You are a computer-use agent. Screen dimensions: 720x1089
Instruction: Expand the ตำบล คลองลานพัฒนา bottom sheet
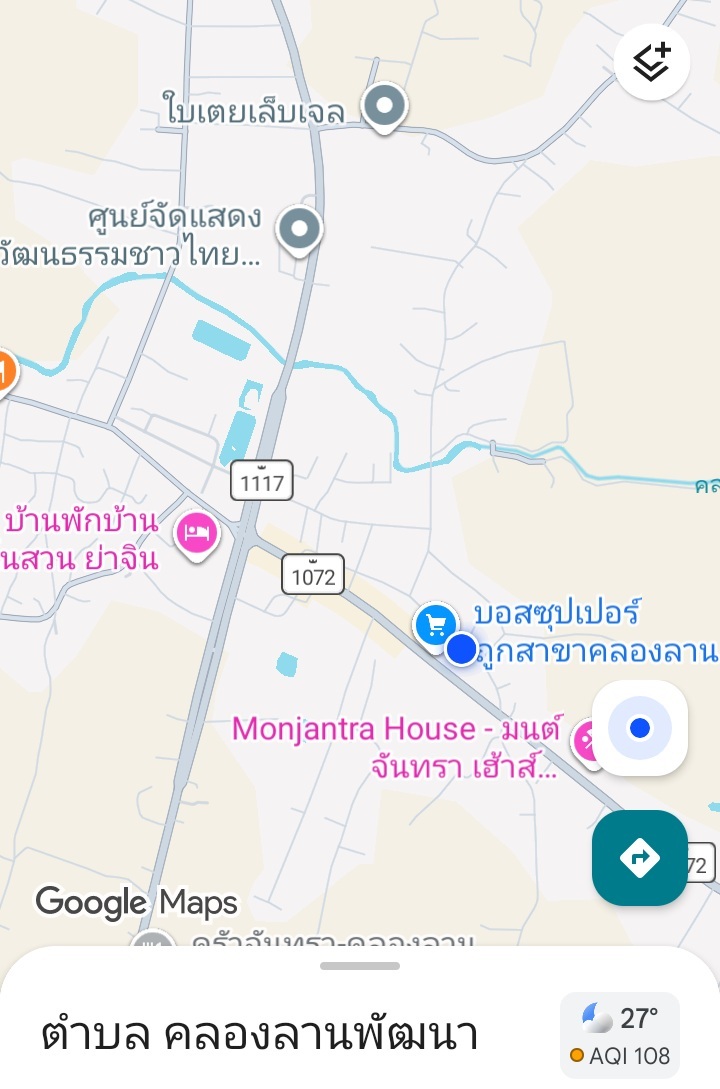click(x=360, y=966)
